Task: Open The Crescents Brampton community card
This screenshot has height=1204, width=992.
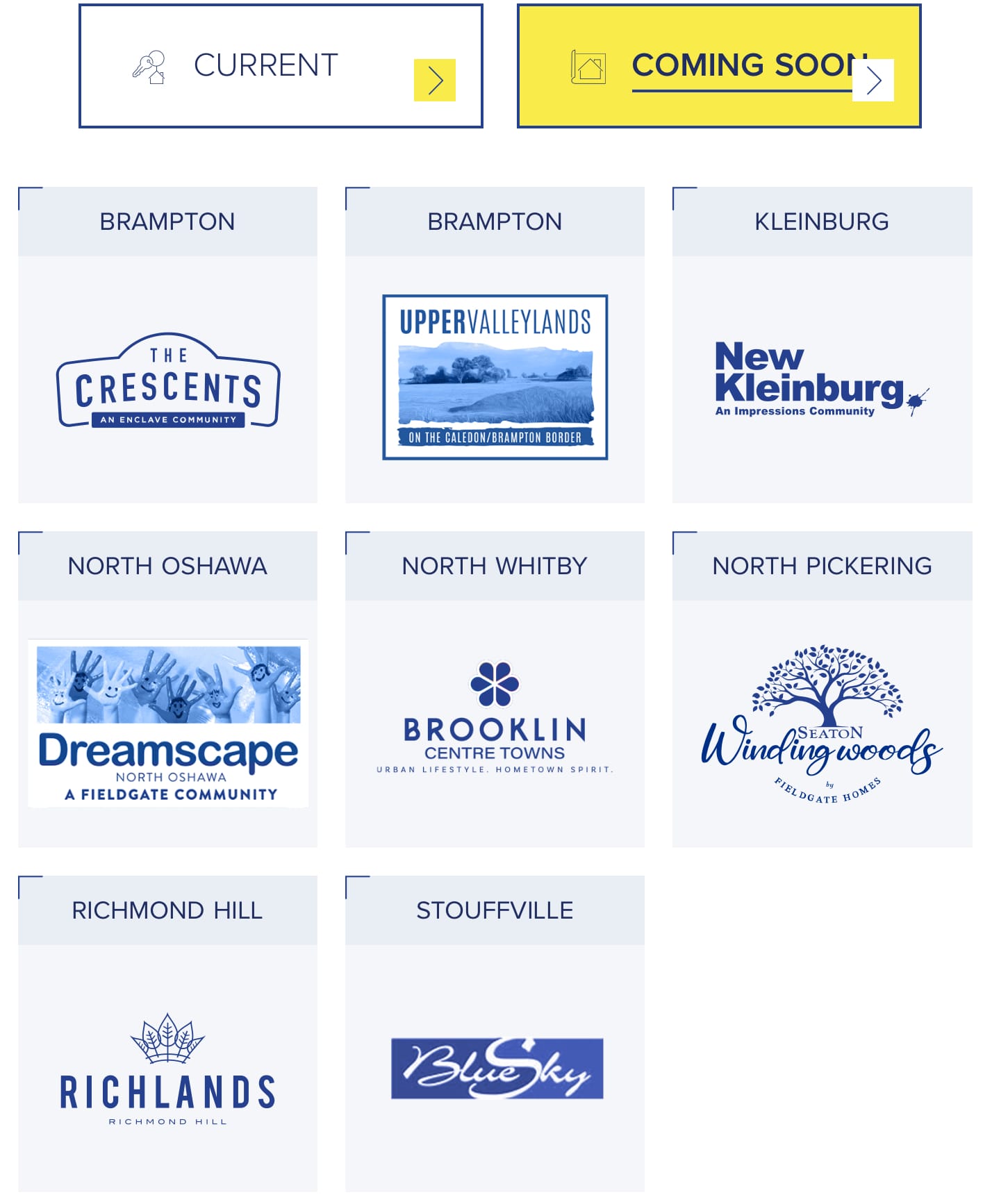Action: pyautogui.click(x=167, y=381)
